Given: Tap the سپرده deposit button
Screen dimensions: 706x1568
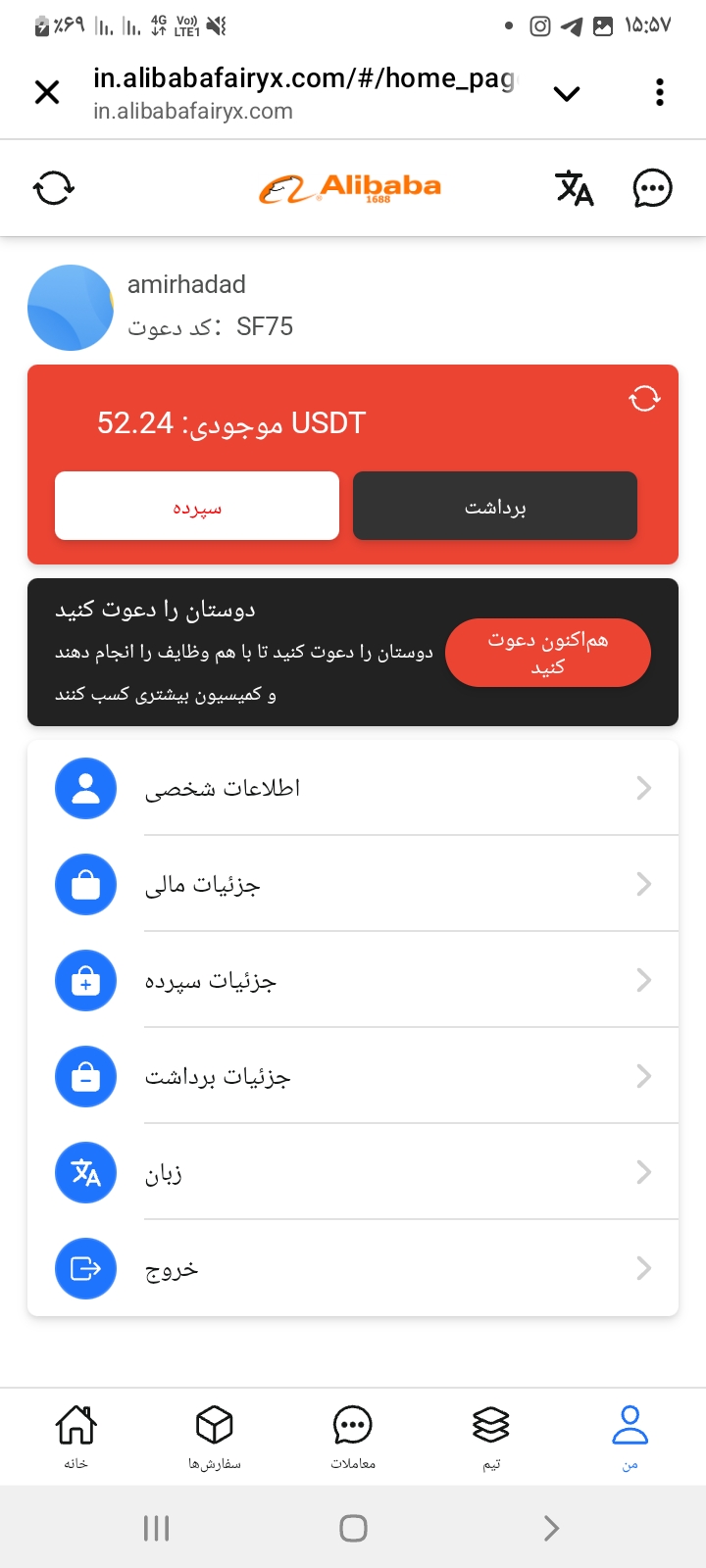Looking at the screenshot, I should 197,506.
